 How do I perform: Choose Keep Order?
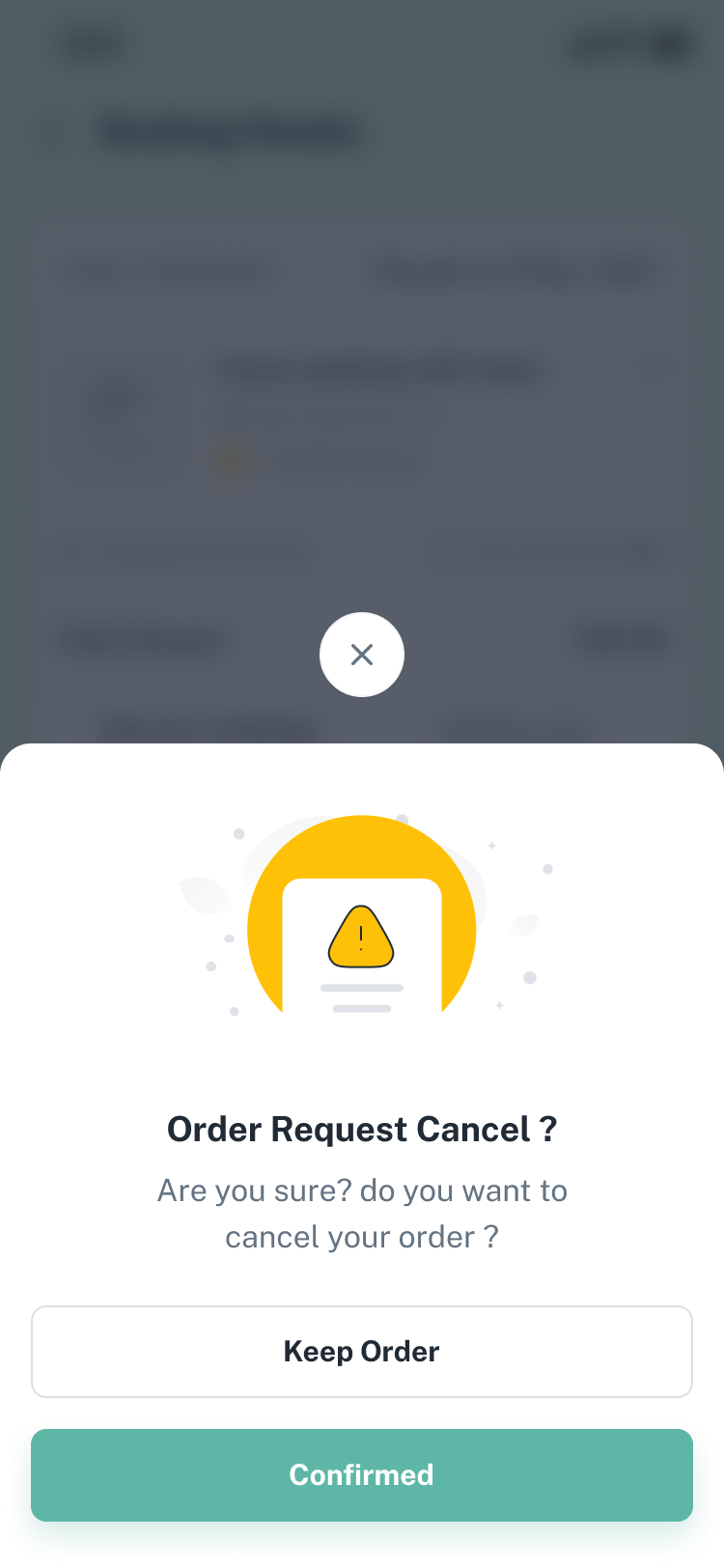pyautogui.click(x=362, y=1351)
